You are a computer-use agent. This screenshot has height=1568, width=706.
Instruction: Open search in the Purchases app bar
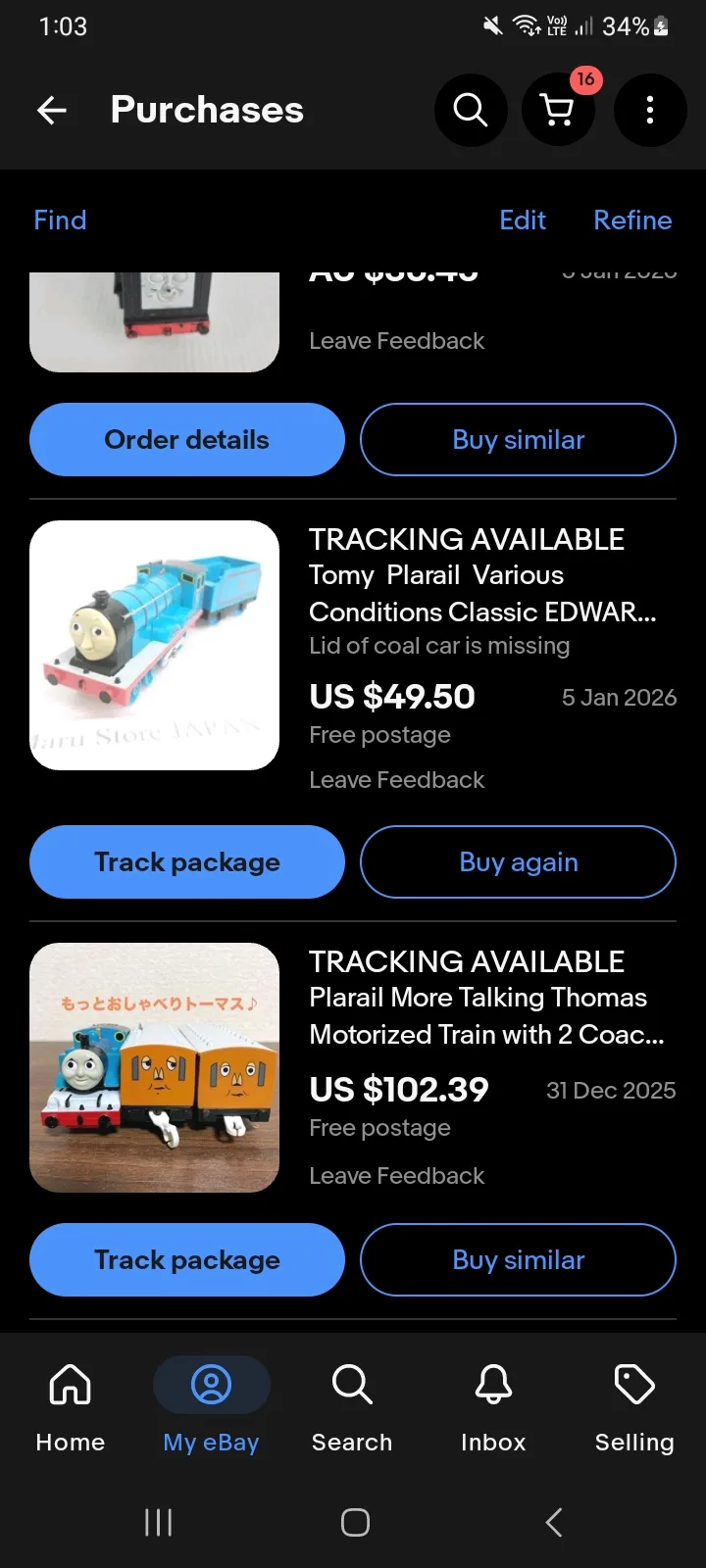pos(471,110)
